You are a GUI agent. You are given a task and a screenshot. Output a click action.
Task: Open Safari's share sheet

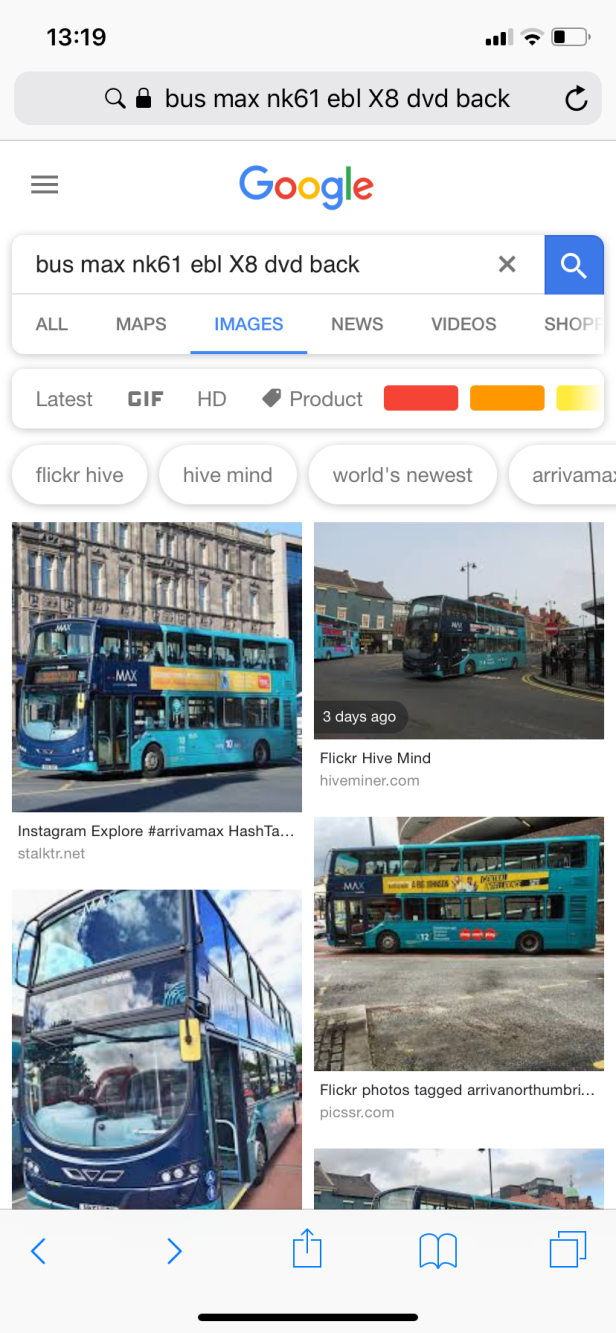click(307, 1250)
